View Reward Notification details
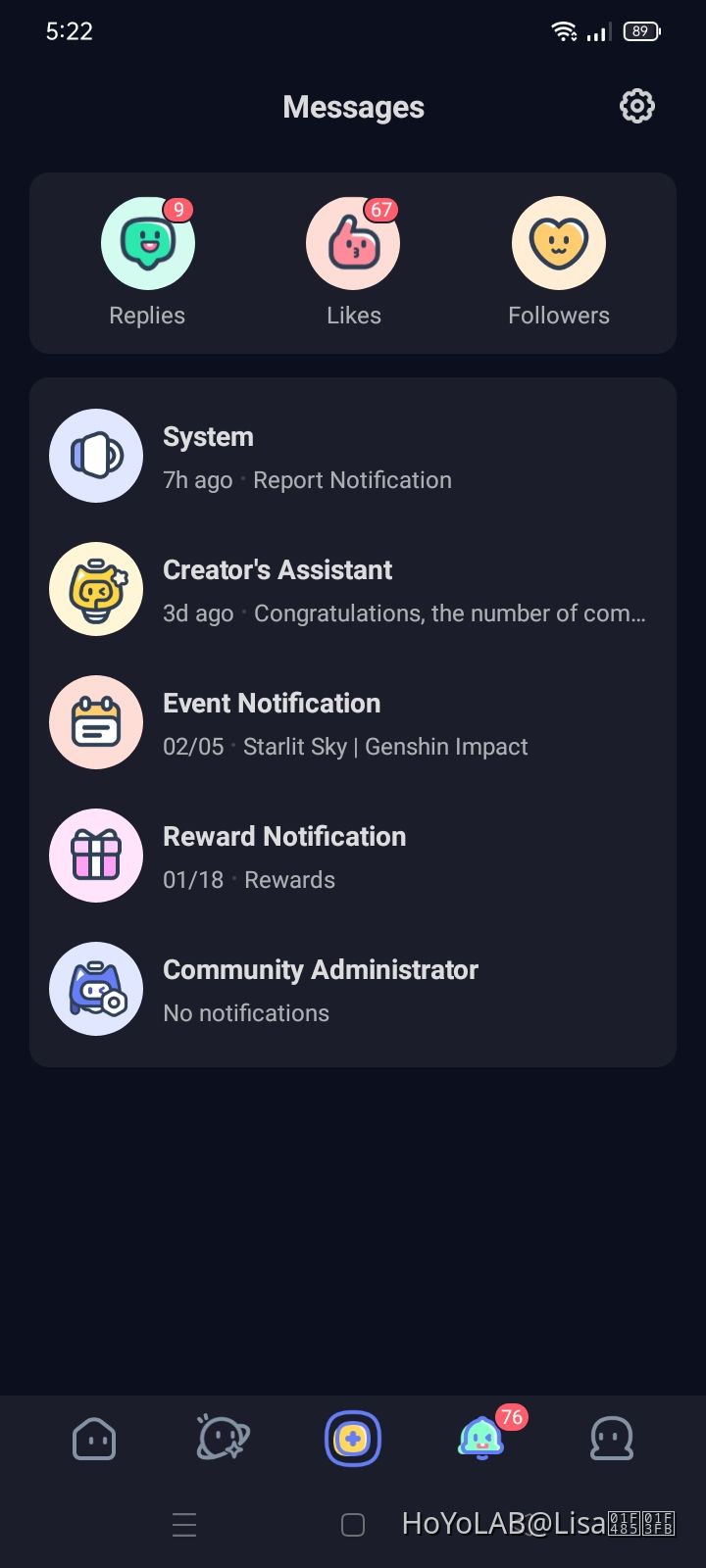The height and width of the screenshot is (1568, 706). pos(353,857)
